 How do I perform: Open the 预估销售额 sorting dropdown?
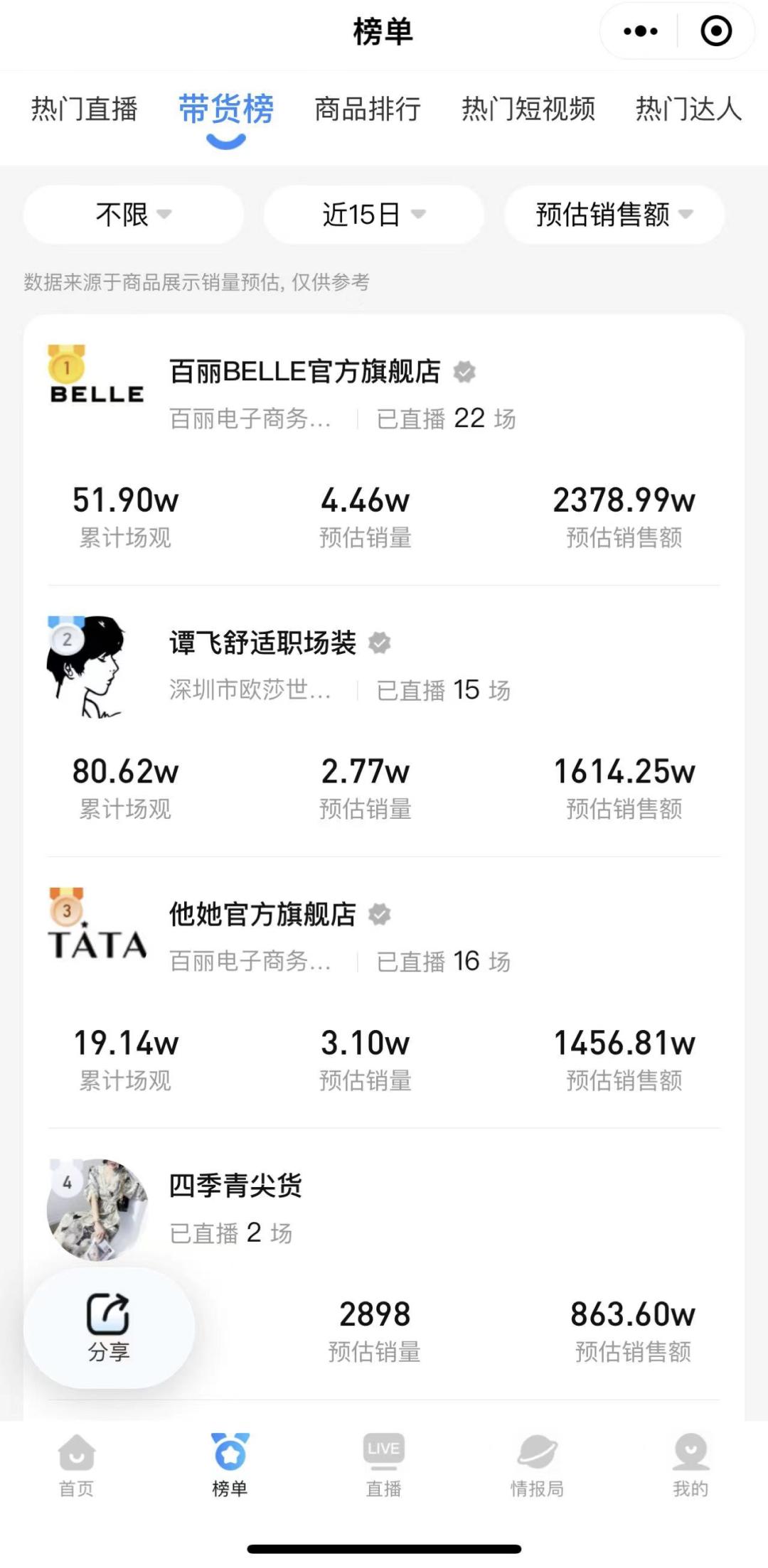[613, 215]
